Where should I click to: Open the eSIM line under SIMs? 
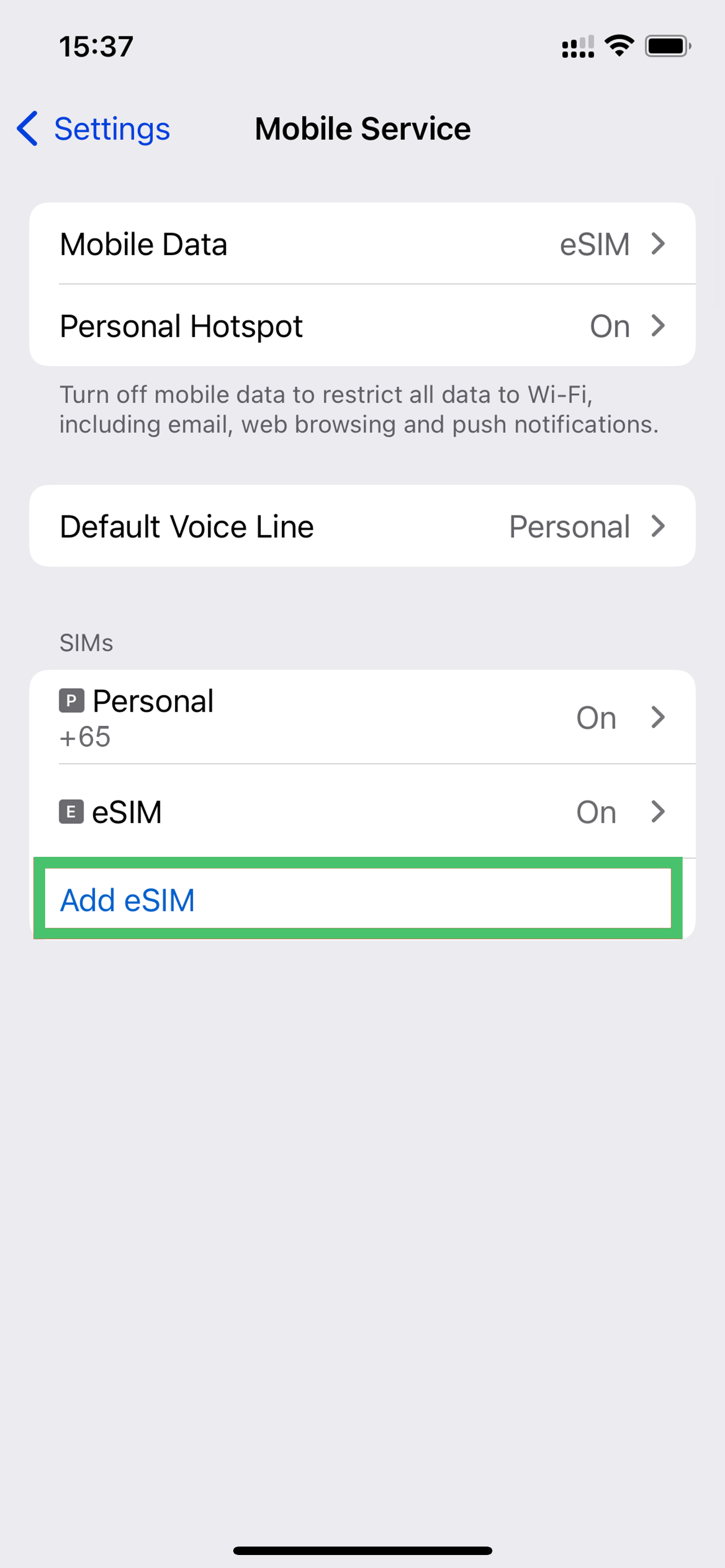[361, 812]
